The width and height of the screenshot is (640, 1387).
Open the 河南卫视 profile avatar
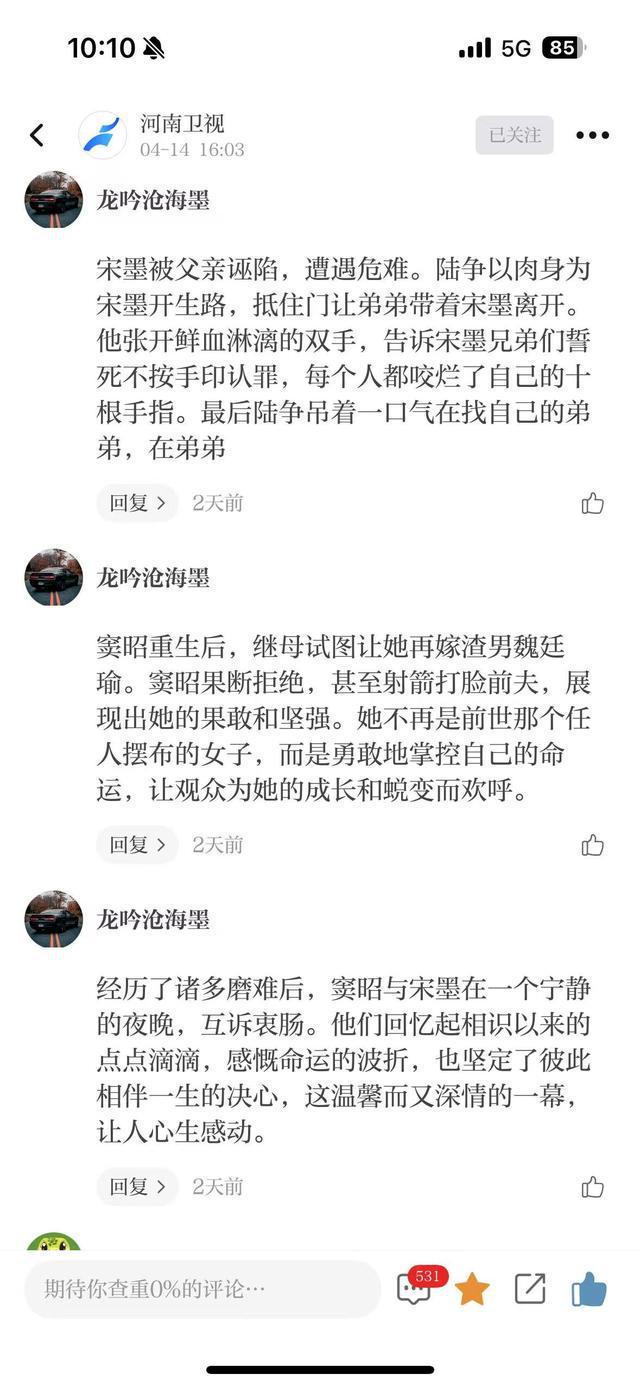point(103,135)
